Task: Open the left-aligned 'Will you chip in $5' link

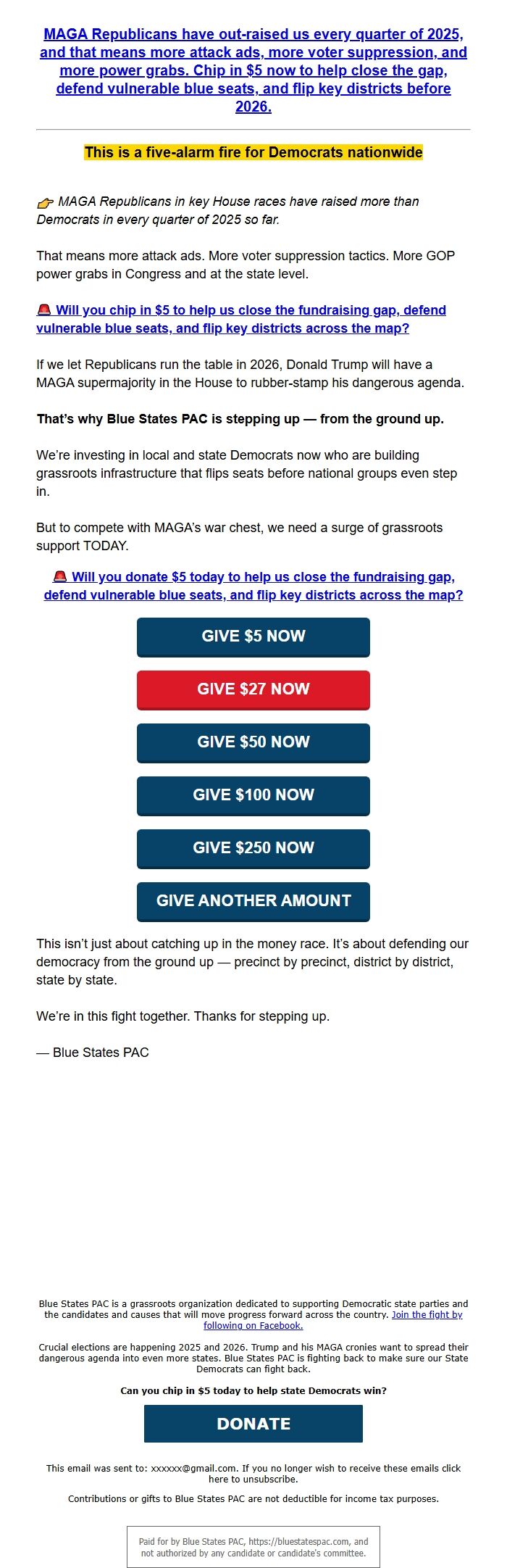Action: coord(241,319)
